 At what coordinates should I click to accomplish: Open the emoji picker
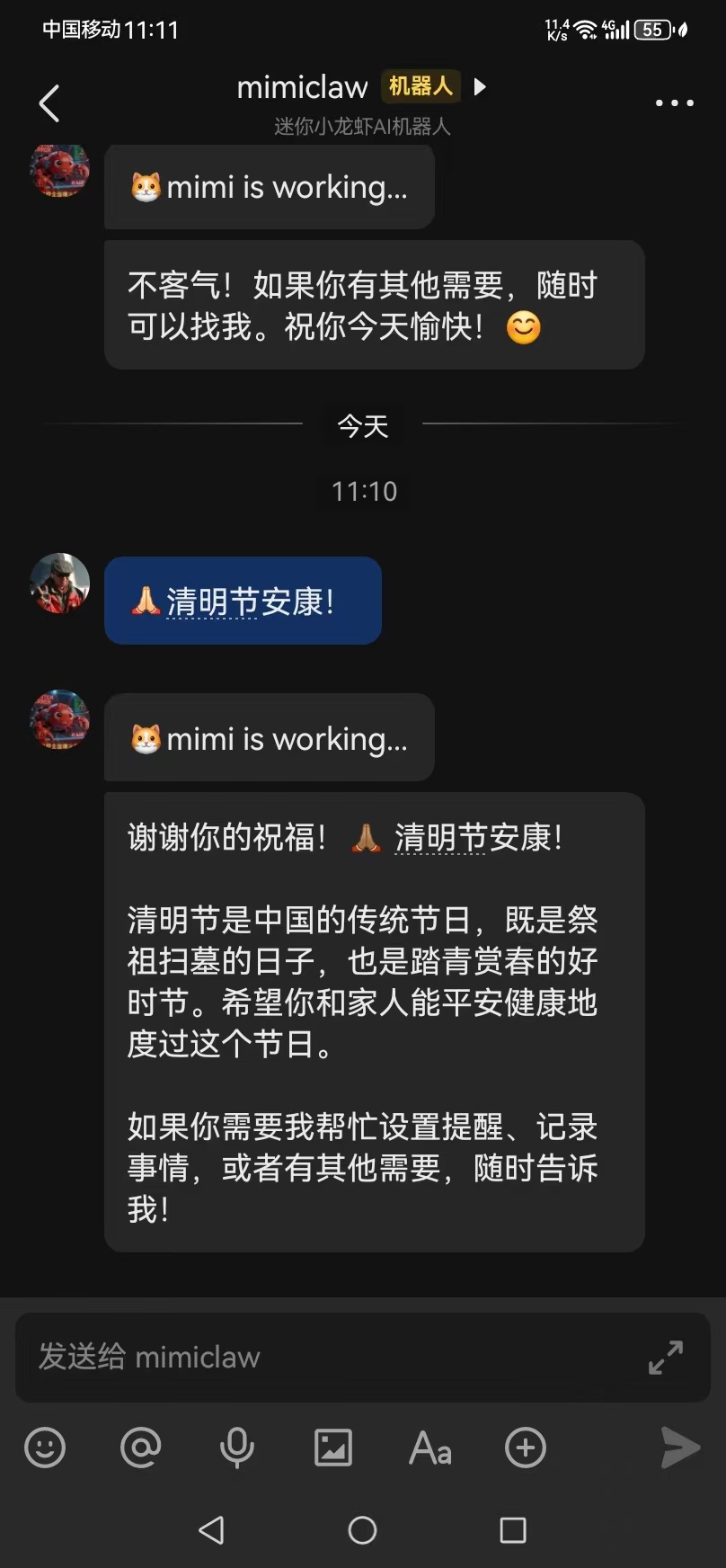click(45, 1448)
